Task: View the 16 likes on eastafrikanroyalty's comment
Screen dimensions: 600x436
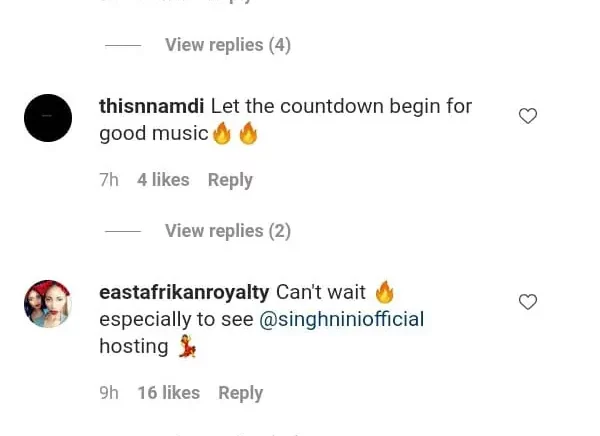Action: 168,393
